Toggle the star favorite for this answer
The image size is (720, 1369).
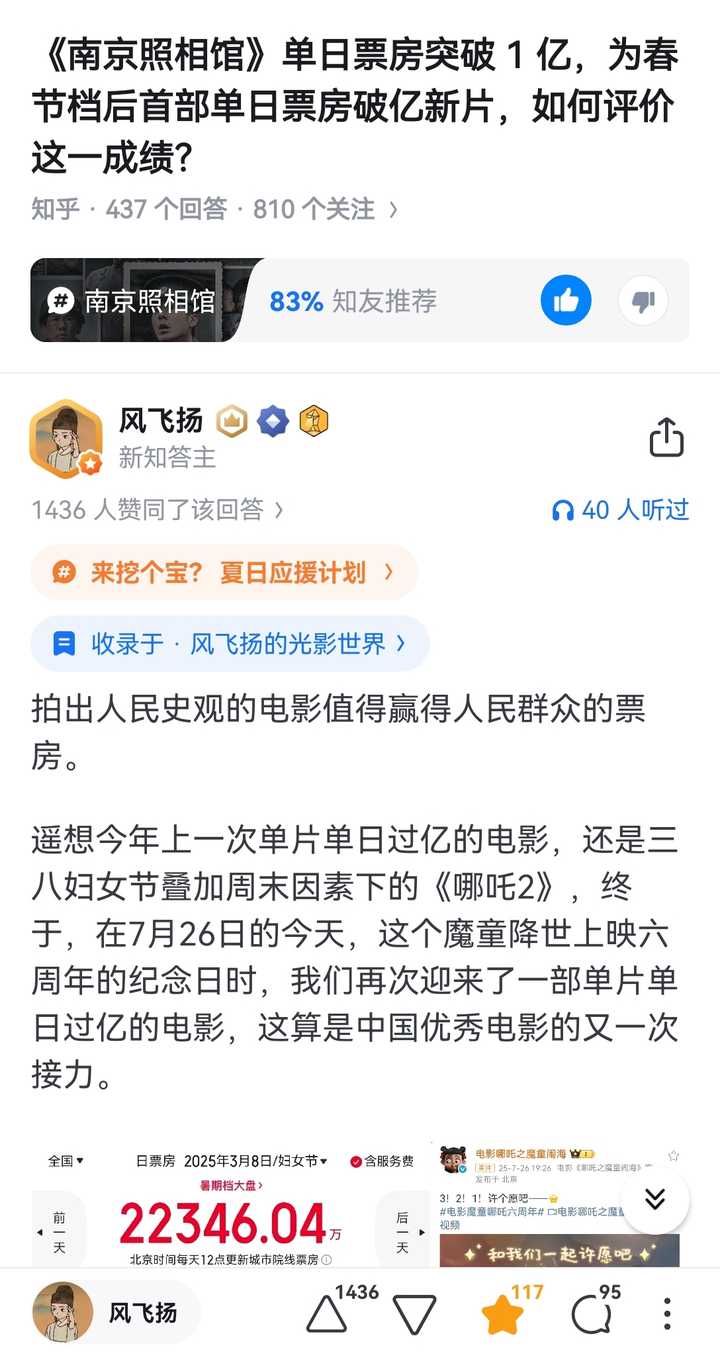(x=502, y=1314)
